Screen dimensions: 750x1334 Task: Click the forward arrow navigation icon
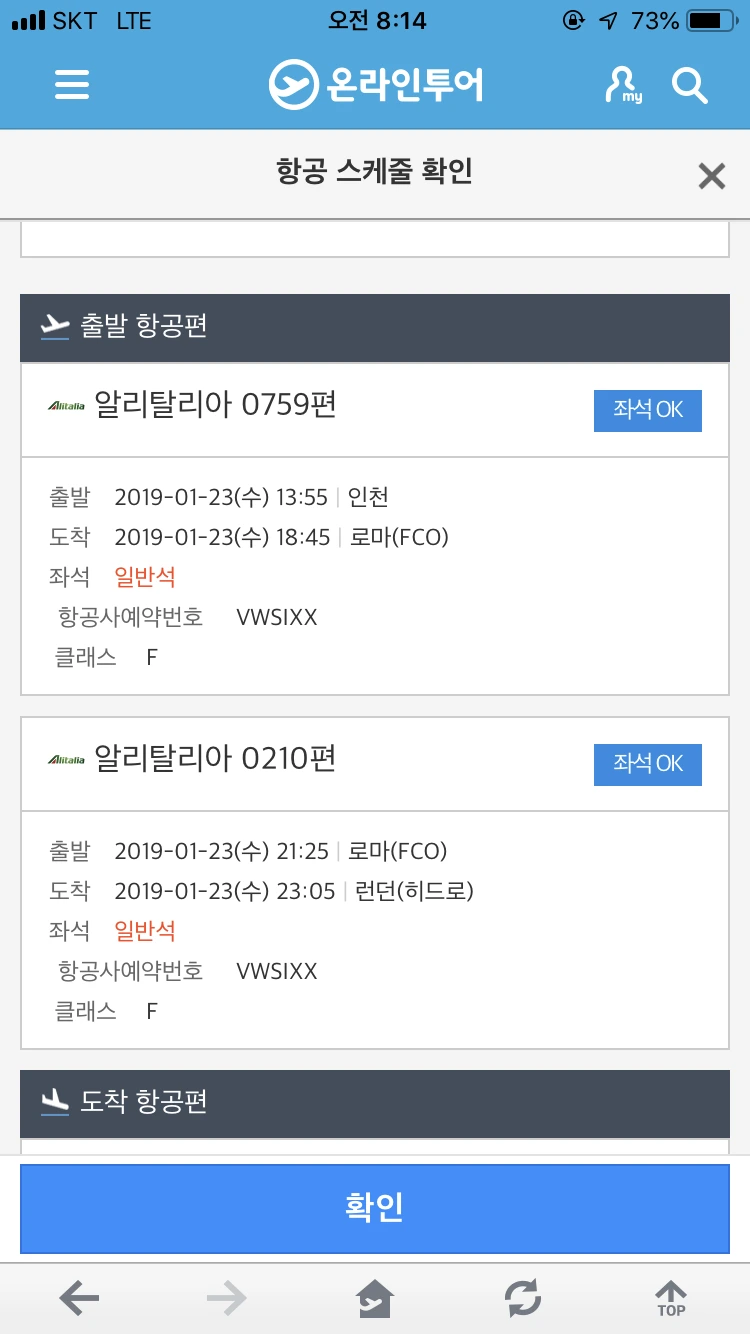(226, 1298)
